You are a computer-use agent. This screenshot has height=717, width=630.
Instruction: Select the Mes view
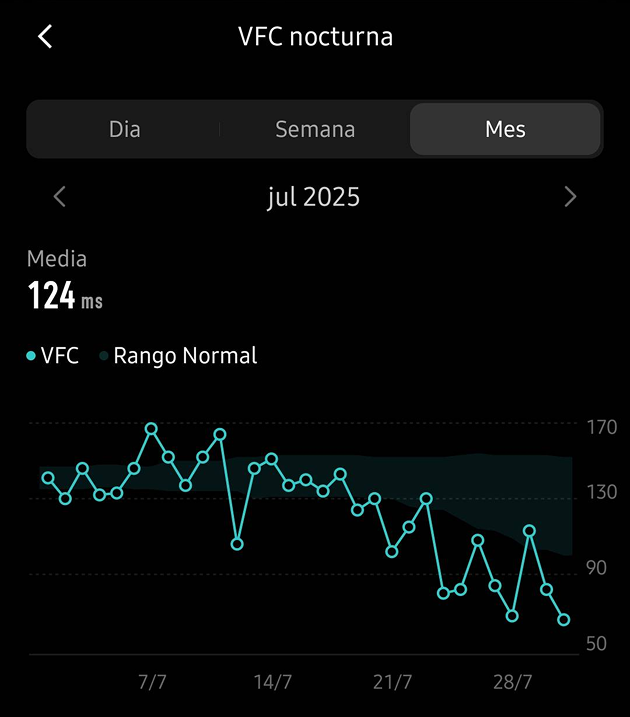click(505, 129)
